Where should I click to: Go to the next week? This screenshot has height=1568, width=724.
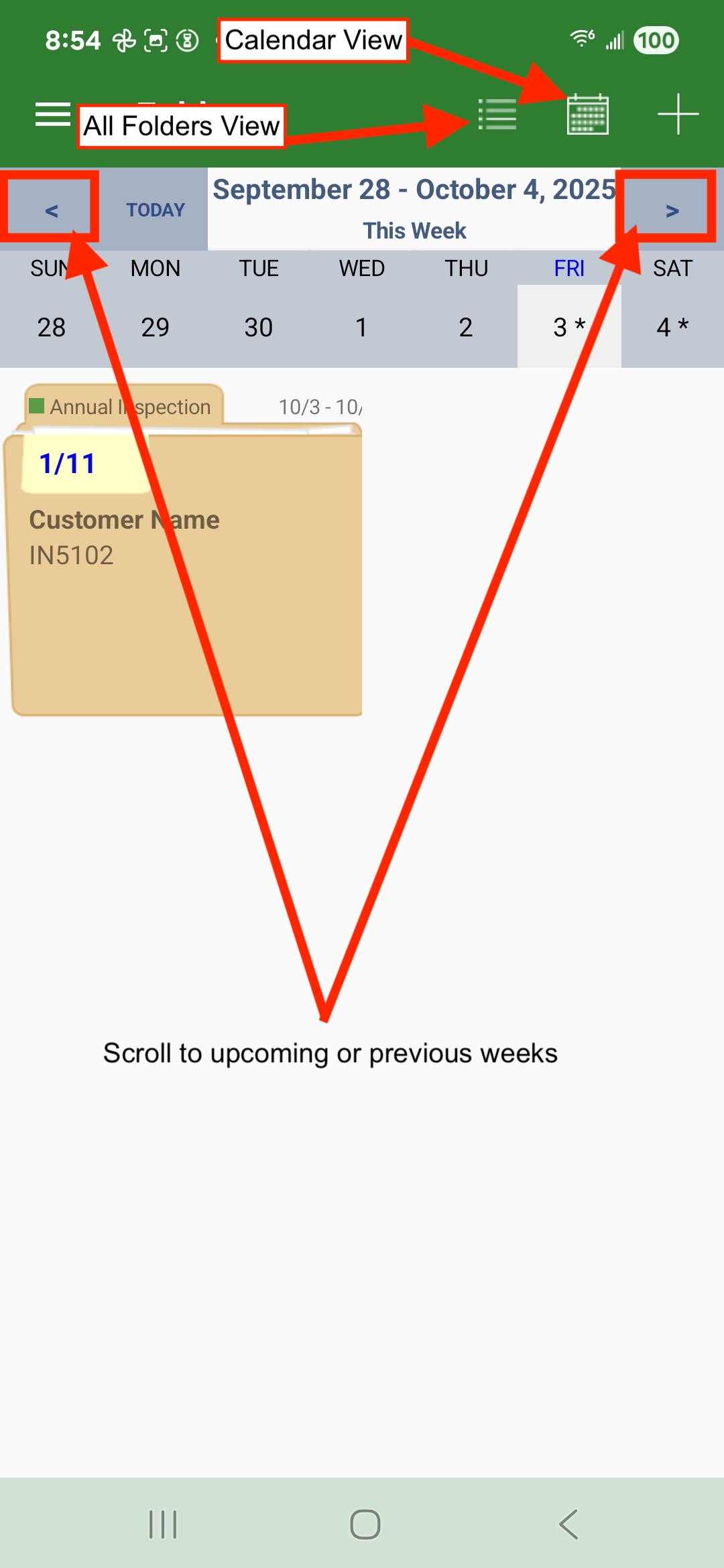[672, 210]
